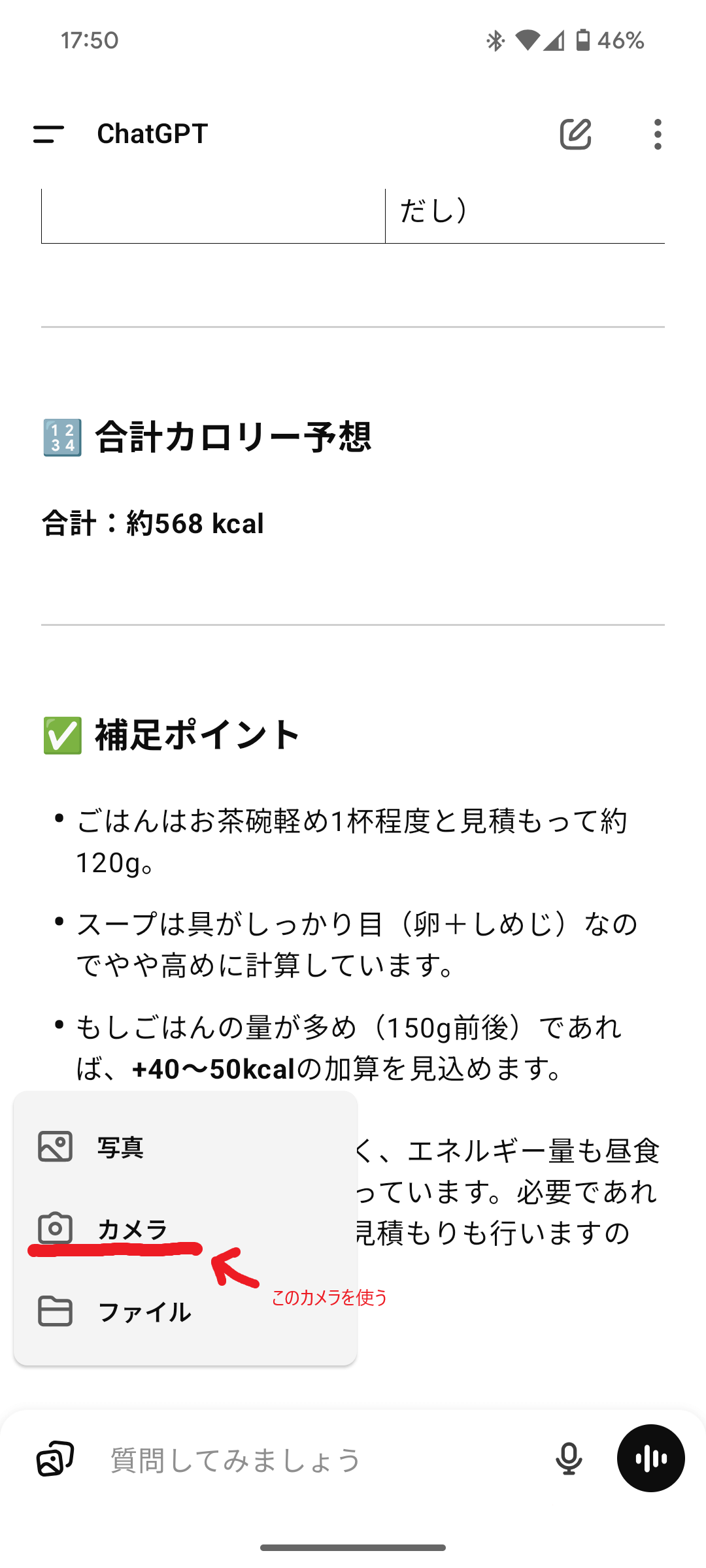Viewport: 706px width, 1568px height.
Task: Start voice dictation with the microphone
Action: (x=569, y=1458)
